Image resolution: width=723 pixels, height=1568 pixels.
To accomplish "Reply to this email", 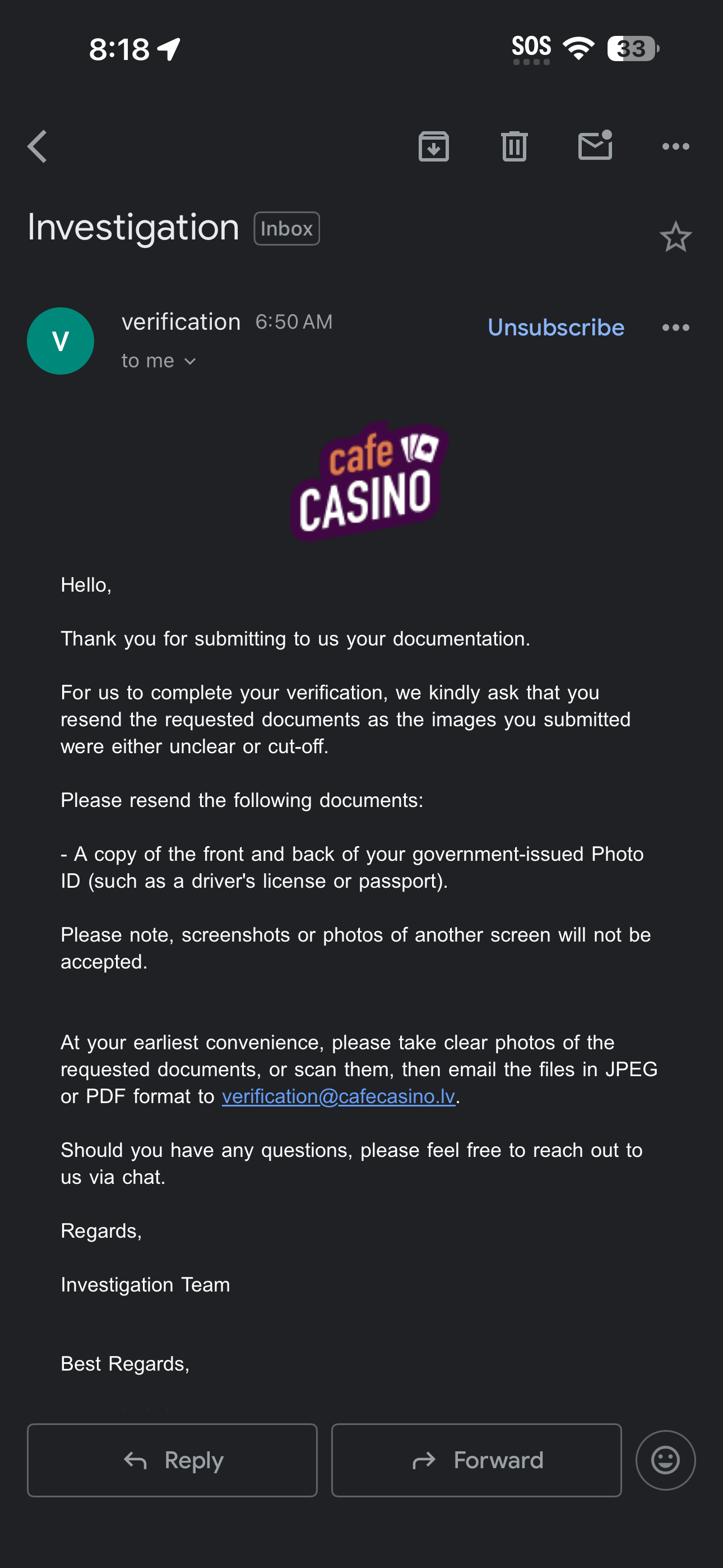I will (172, 1460).
